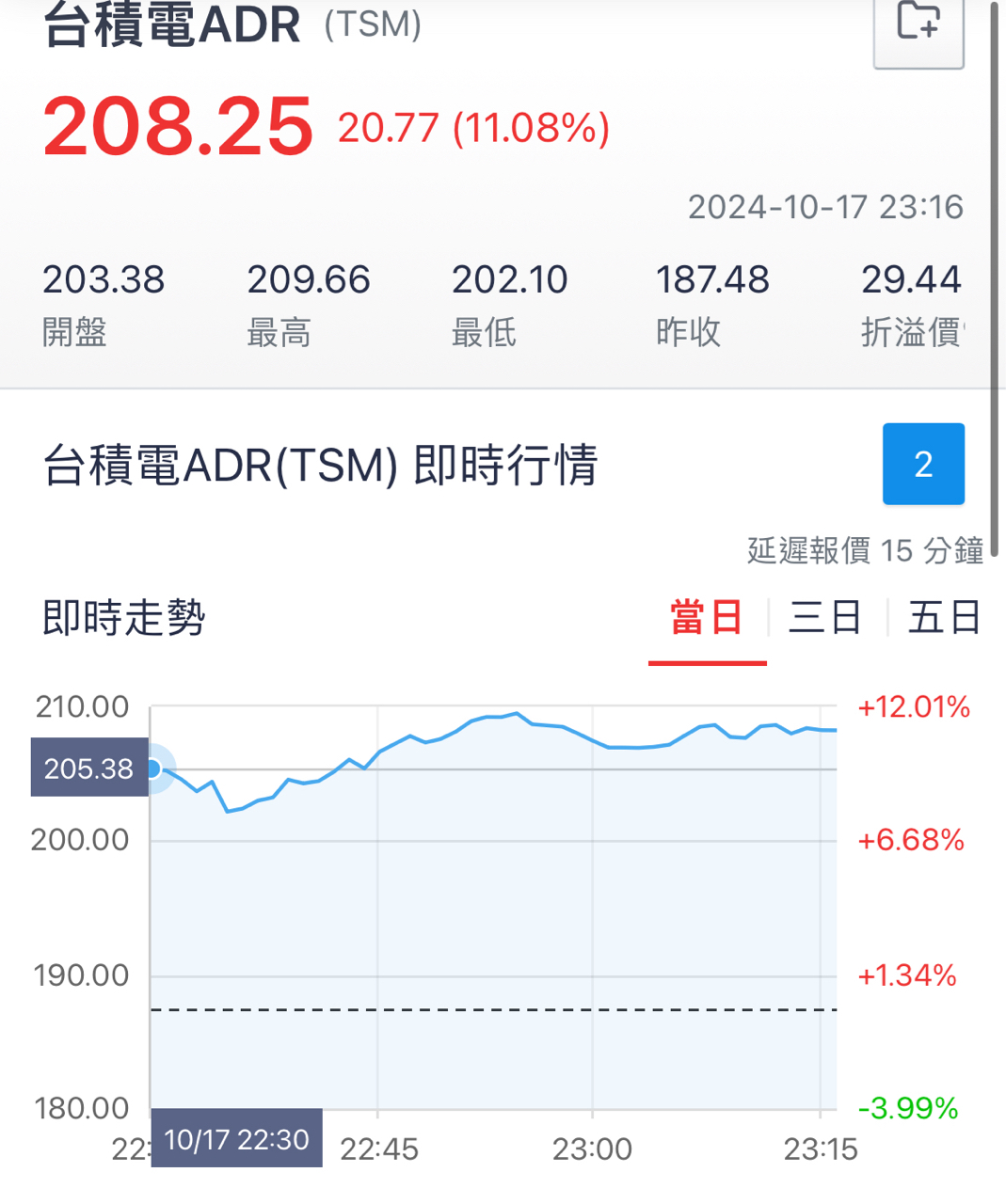The width and height of the screenshot is (1006, 1204).
Task: Tap the blue button labeled 2
Action: [x=922, y=464]
